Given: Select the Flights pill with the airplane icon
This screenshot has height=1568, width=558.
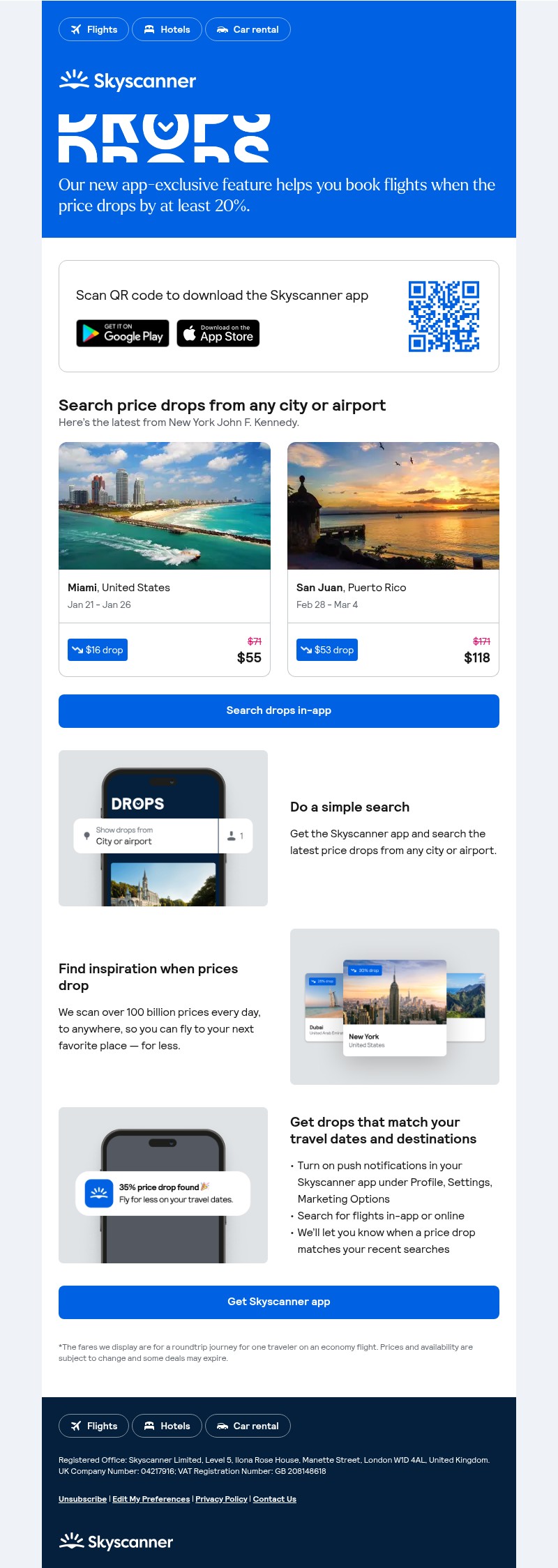Looking at the screenshot, I should point(93,29).
